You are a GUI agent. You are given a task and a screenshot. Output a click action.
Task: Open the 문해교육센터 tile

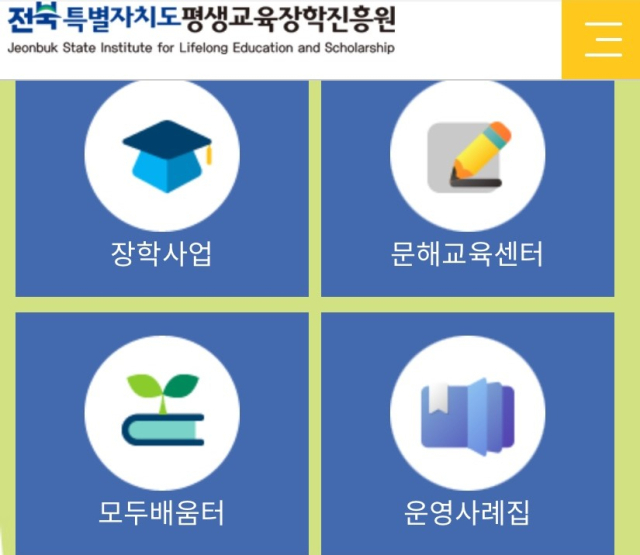pyautogui.click(x=467, y=190)
